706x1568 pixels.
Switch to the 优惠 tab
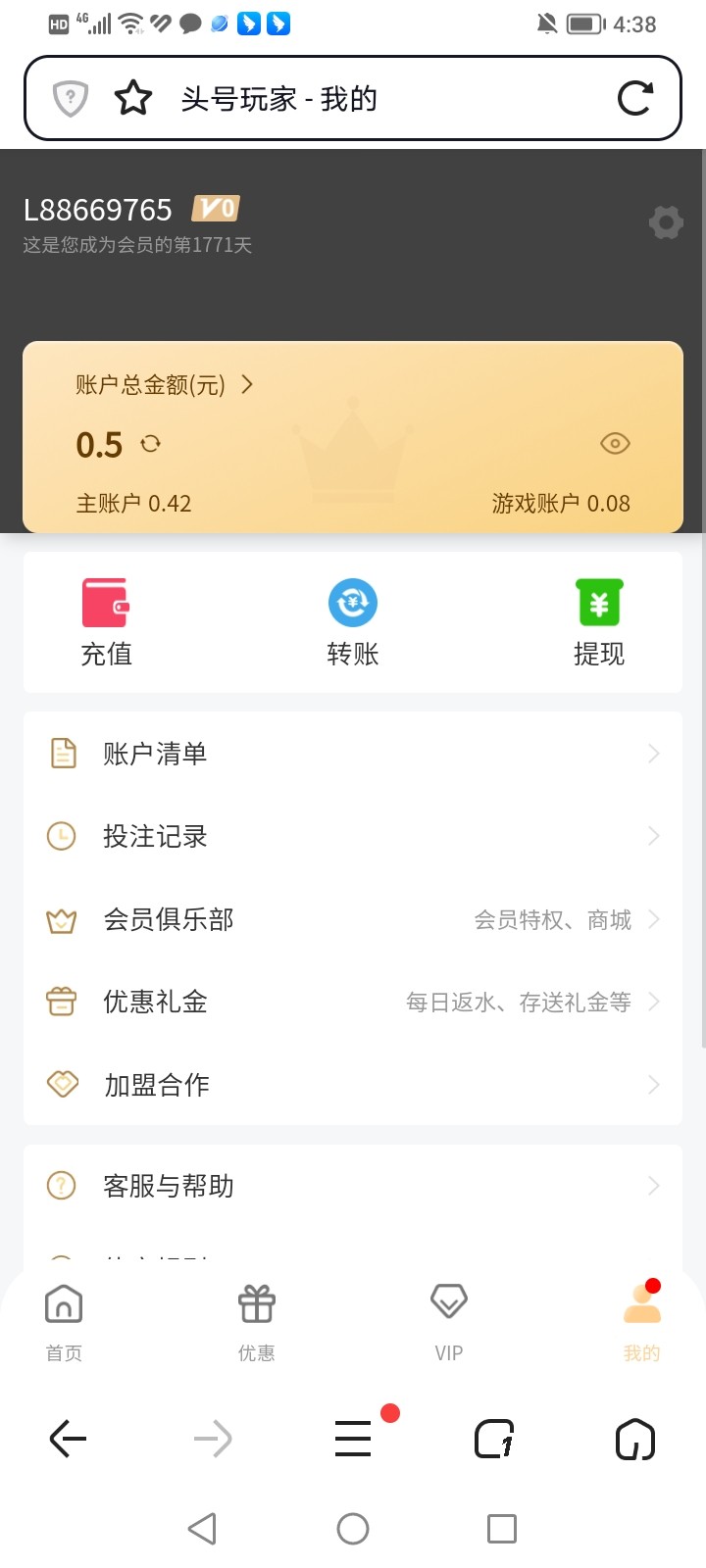257,1323
